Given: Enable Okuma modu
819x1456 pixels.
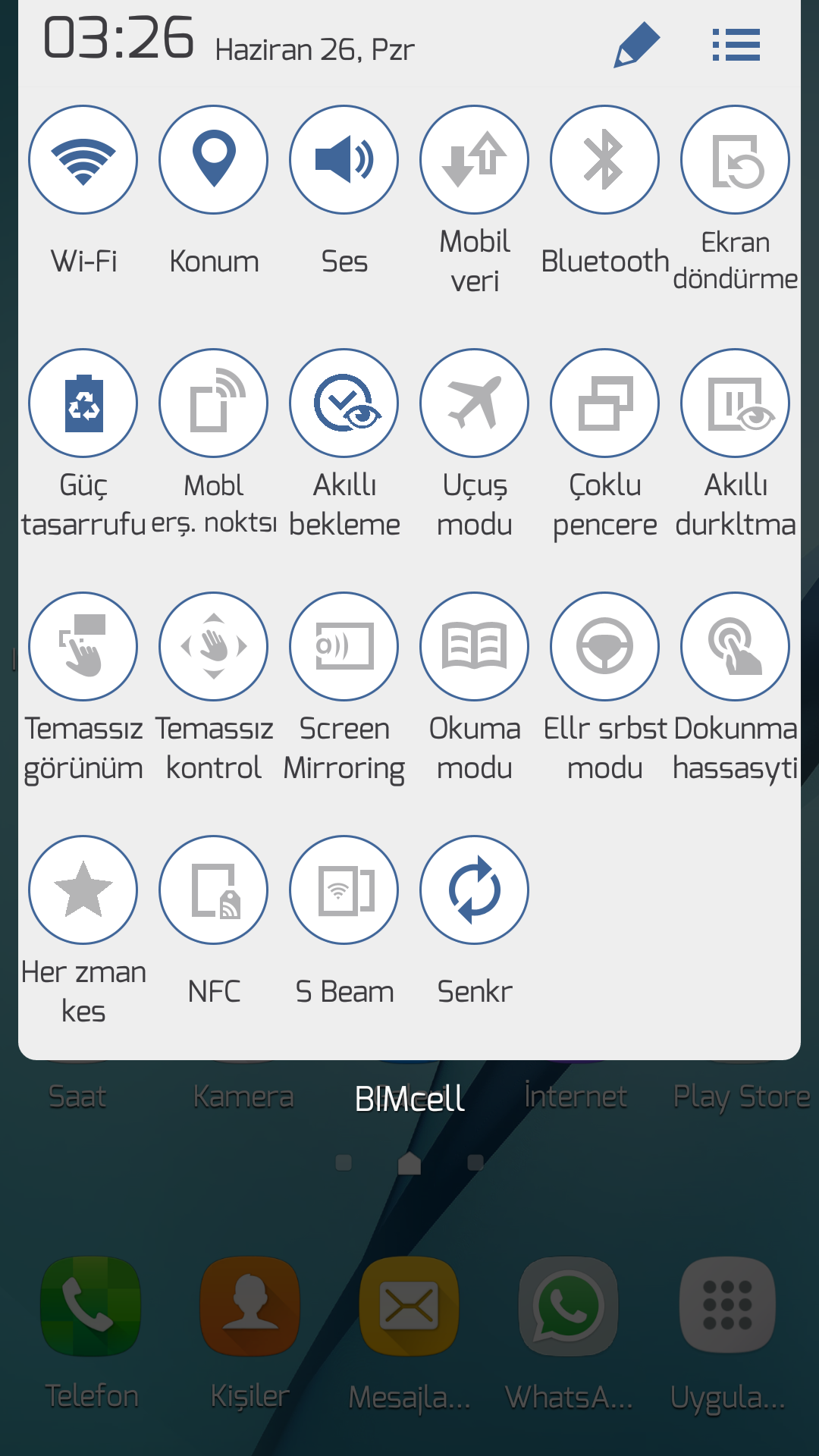Looking at the screenshot, I should pyautogui.click(x=475, y=647).
